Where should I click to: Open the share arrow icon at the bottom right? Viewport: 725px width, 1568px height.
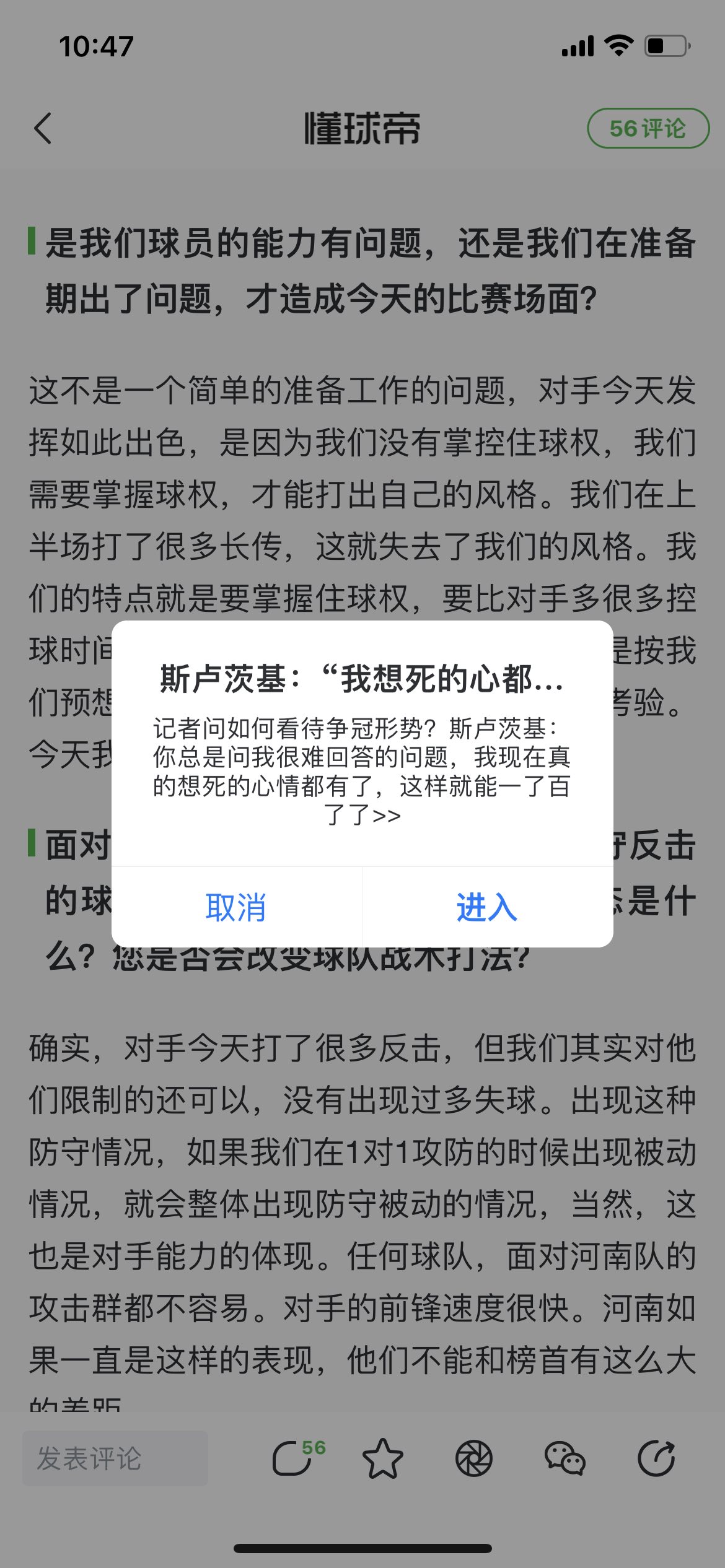656,1458
